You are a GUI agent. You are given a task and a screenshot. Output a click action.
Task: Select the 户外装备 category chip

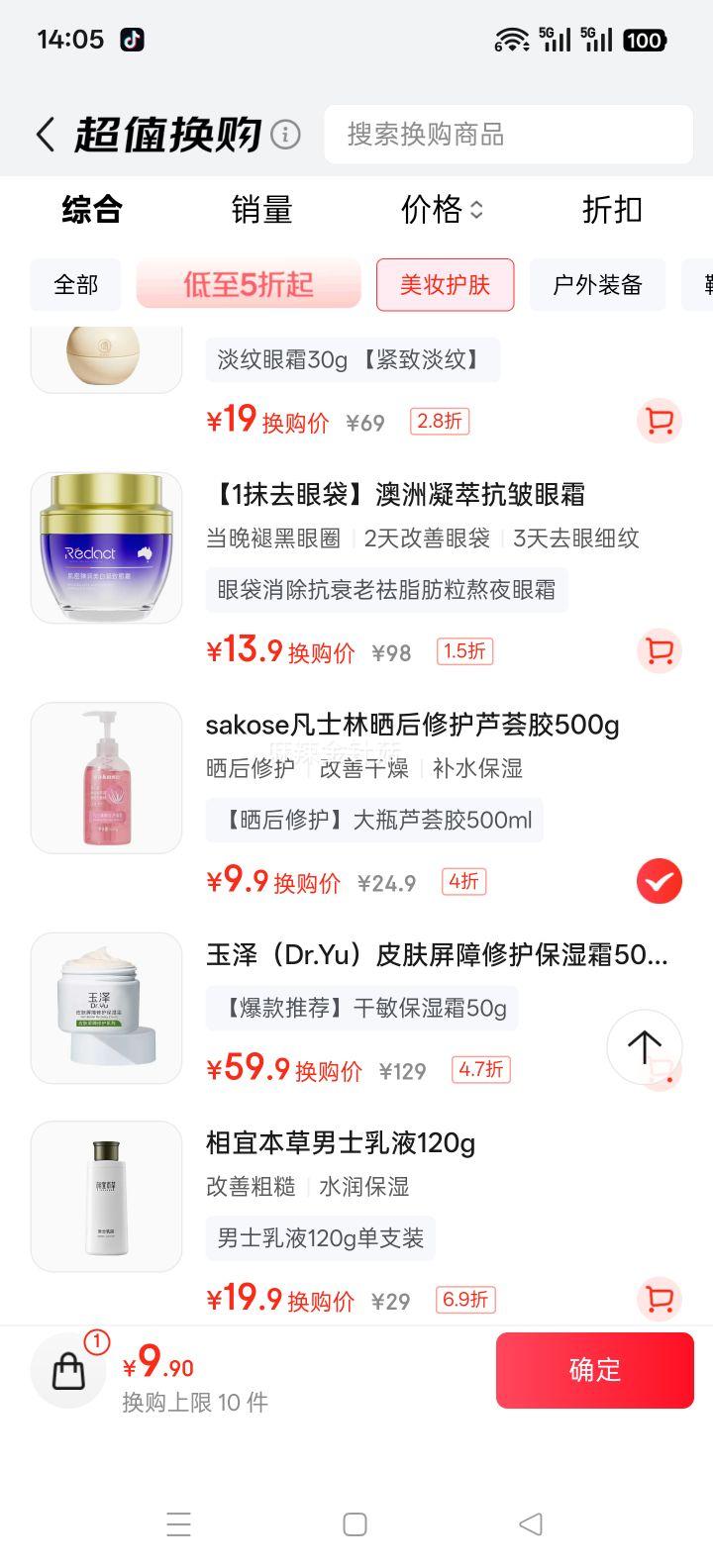click(597, 285)
